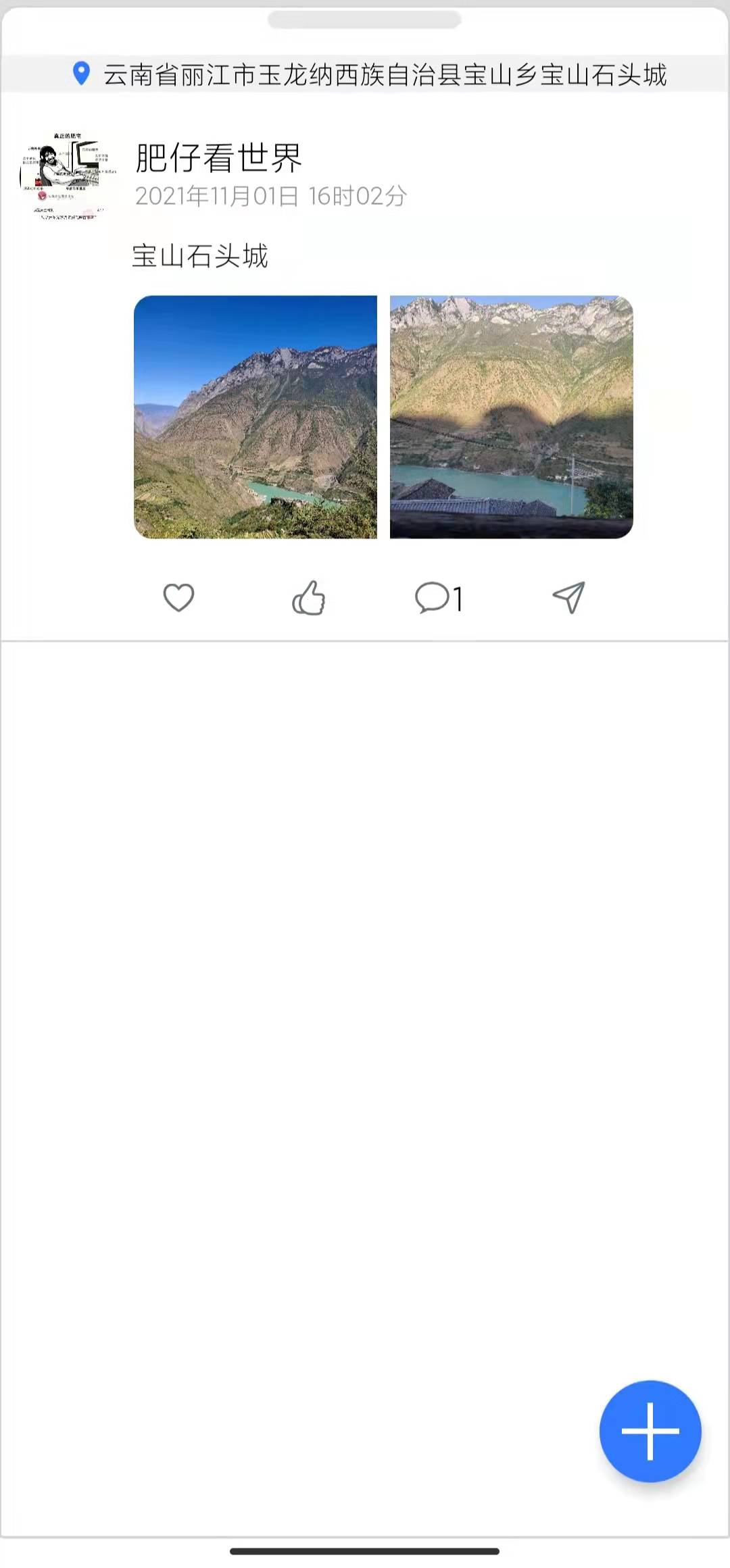Screen dimensions: 730x1568
Task: Create a new post with the plus button
Action: [650, 1431]
